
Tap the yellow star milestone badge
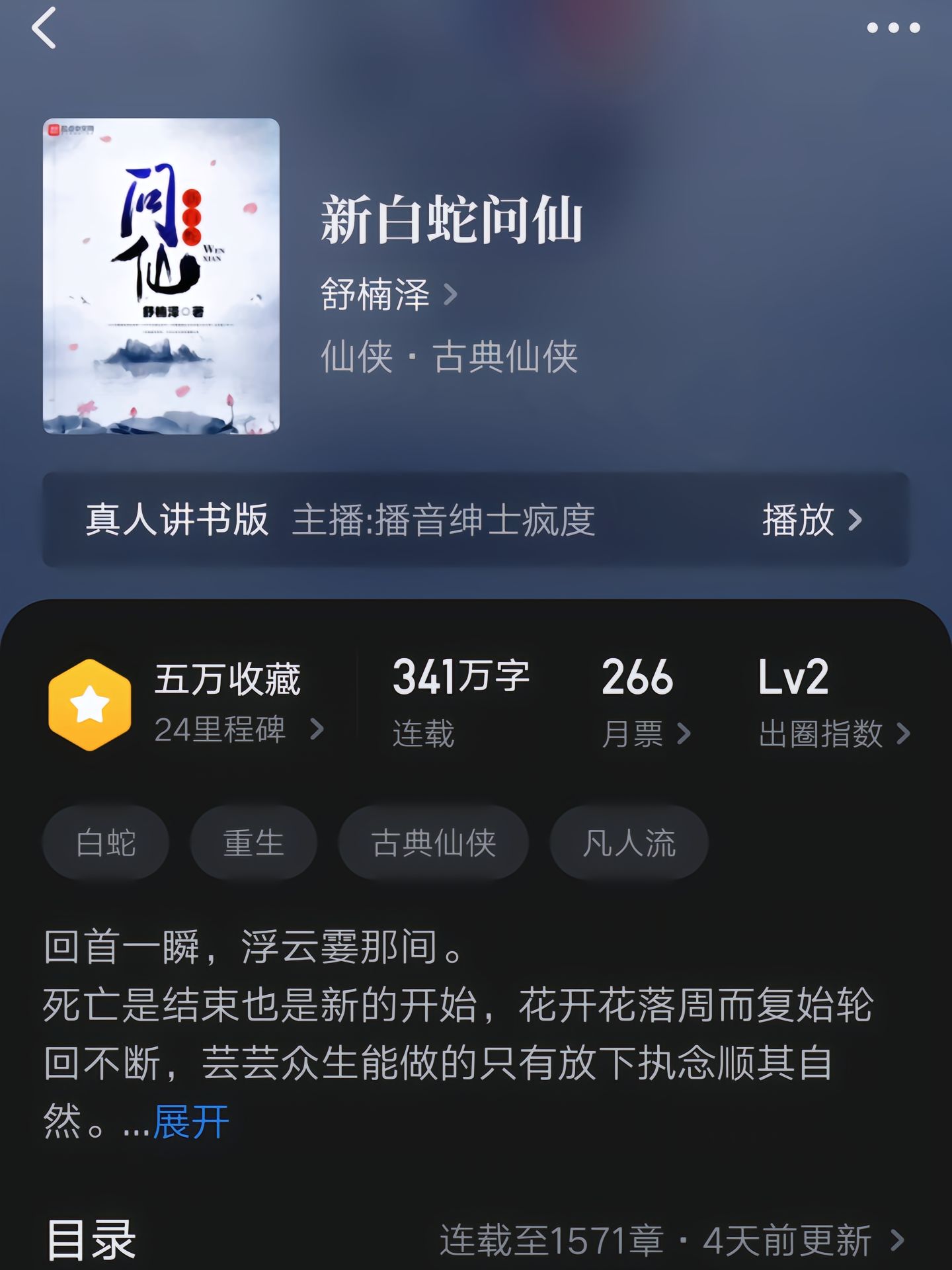[93, 701]
